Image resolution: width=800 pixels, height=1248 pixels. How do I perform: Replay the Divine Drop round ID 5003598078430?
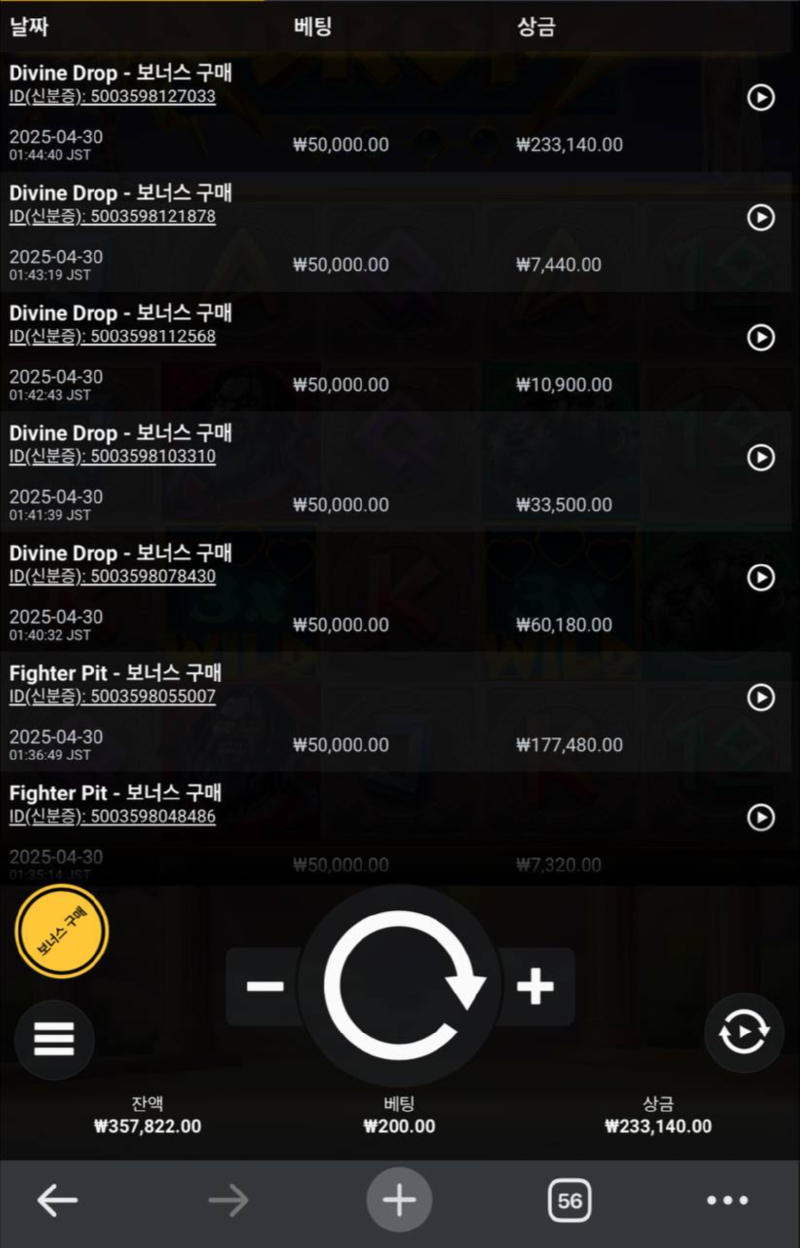[x=761, y=577]
